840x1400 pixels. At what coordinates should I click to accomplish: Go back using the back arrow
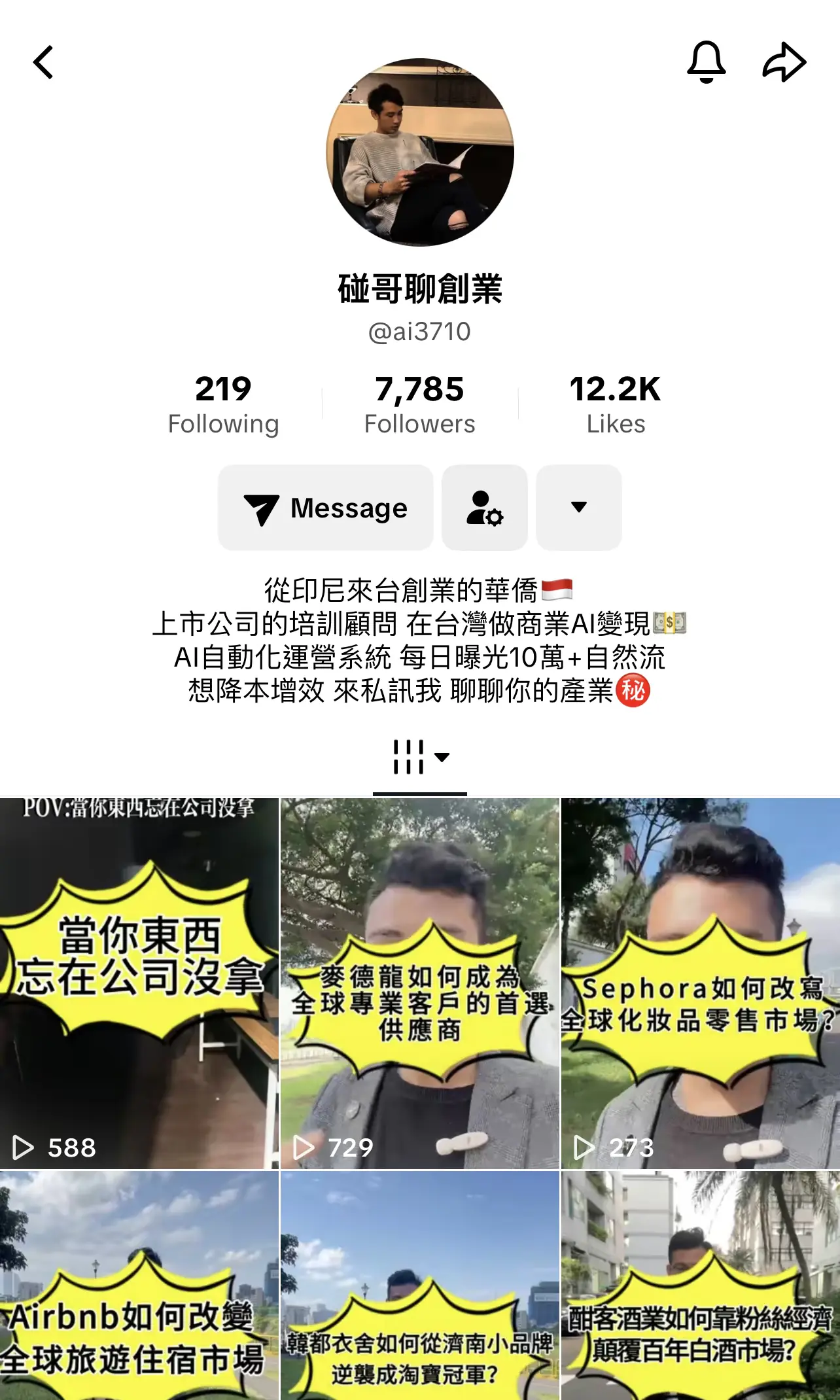[43, 62]
